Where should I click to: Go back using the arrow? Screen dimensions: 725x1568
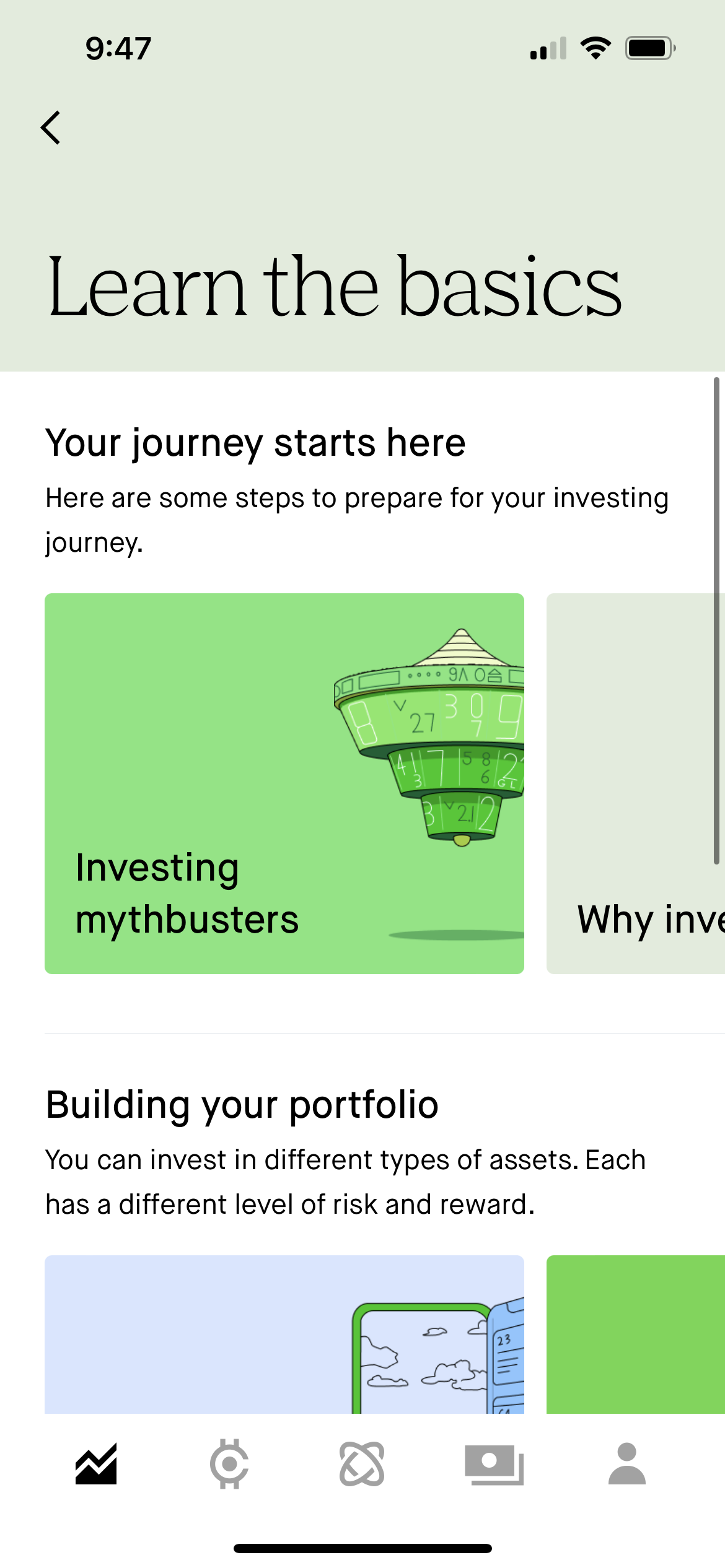(51, 128)
